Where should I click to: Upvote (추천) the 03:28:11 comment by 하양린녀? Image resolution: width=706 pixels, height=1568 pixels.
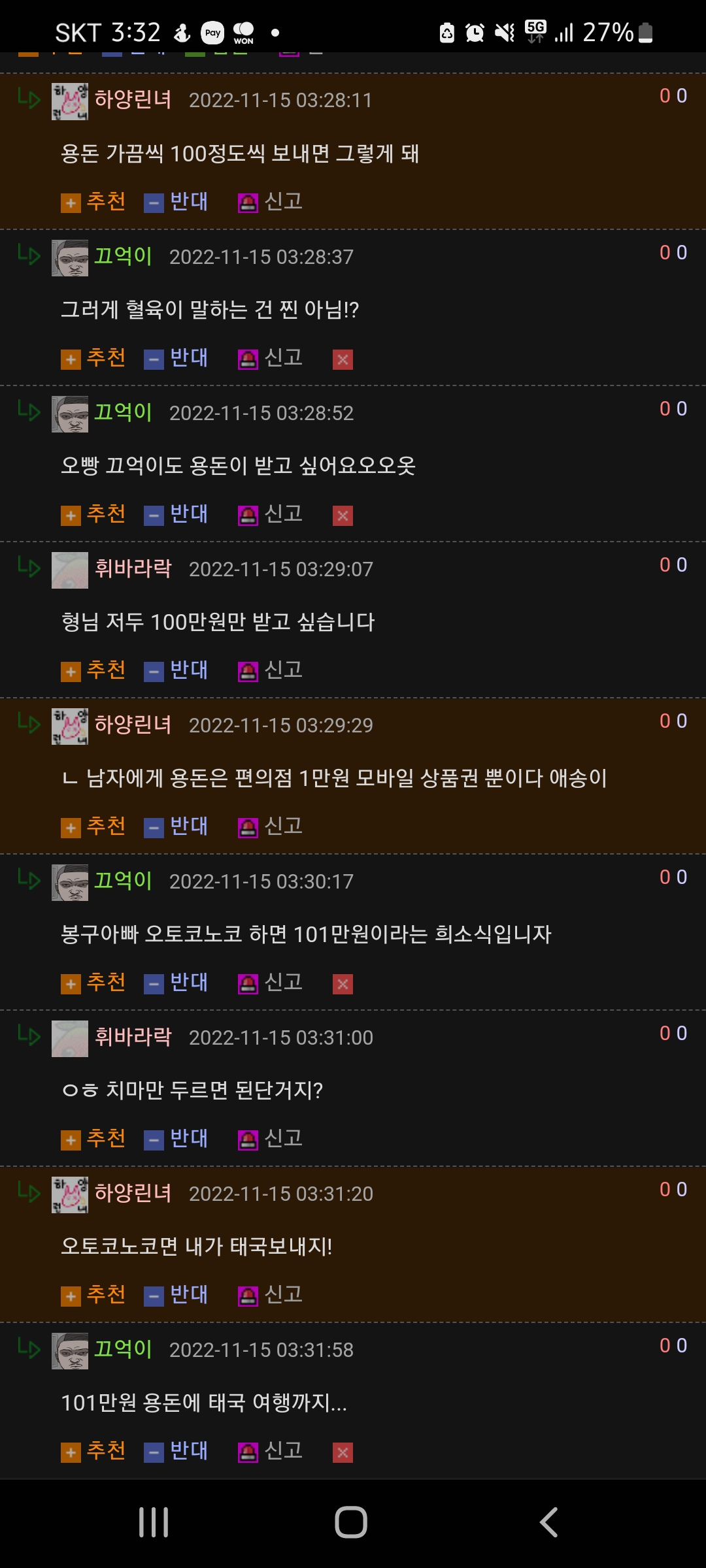click(93, 202)
